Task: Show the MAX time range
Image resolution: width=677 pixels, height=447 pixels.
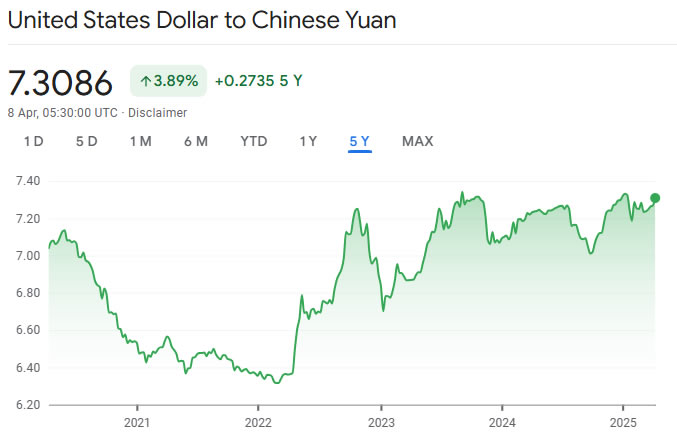Action: pos(417,141)
